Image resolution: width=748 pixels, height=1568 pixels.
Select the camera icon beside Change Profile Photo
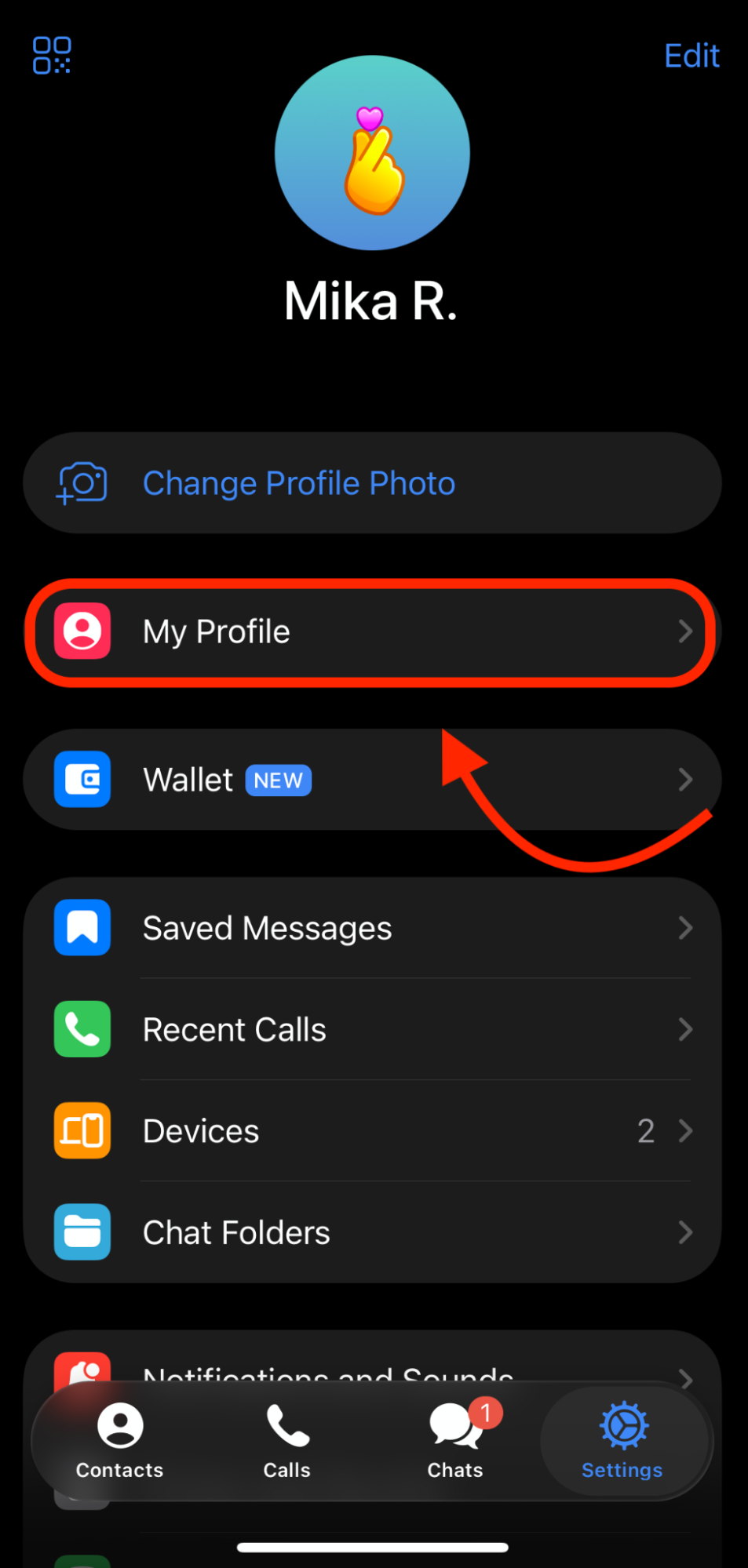tap(82, 482)
